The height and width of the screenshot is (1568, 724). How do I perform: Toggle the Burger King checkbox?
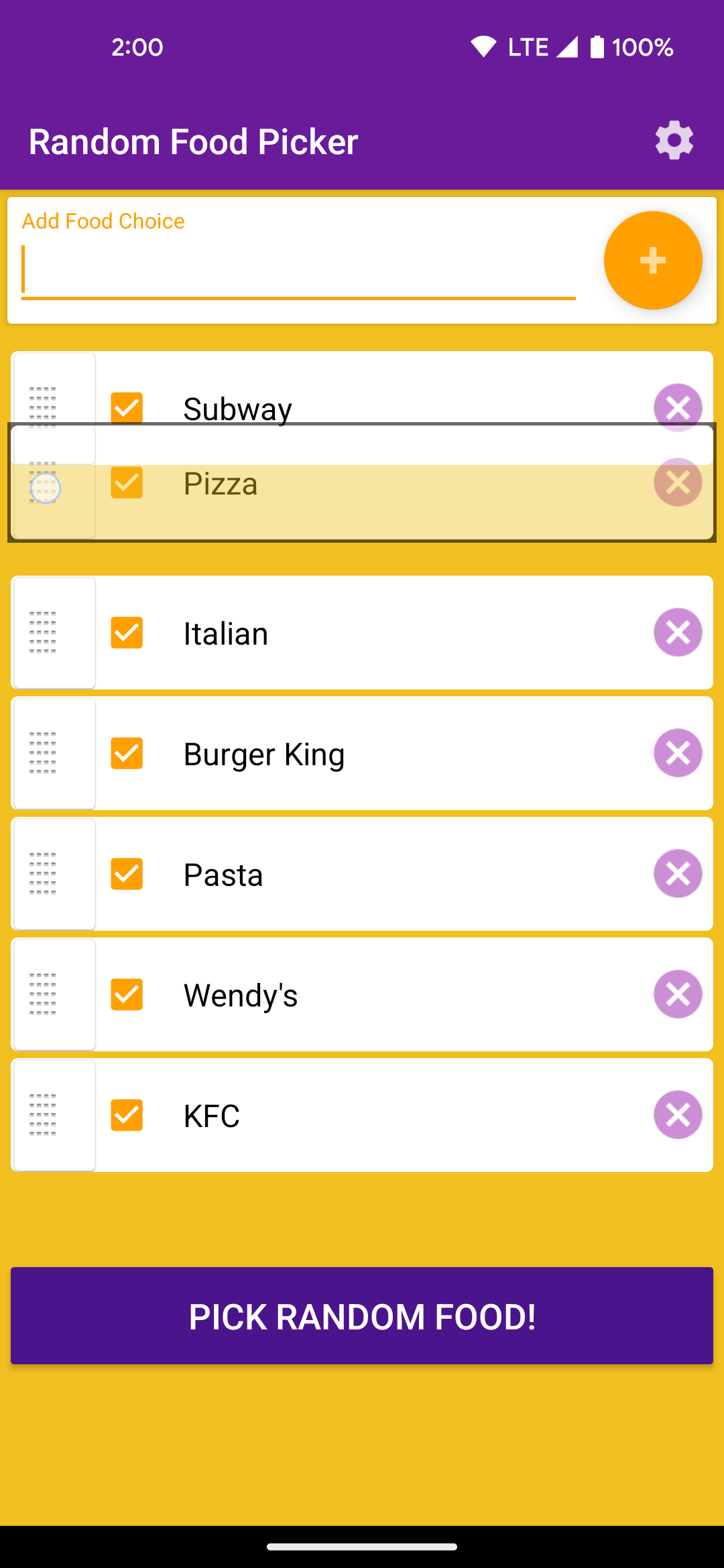point(127,753)
